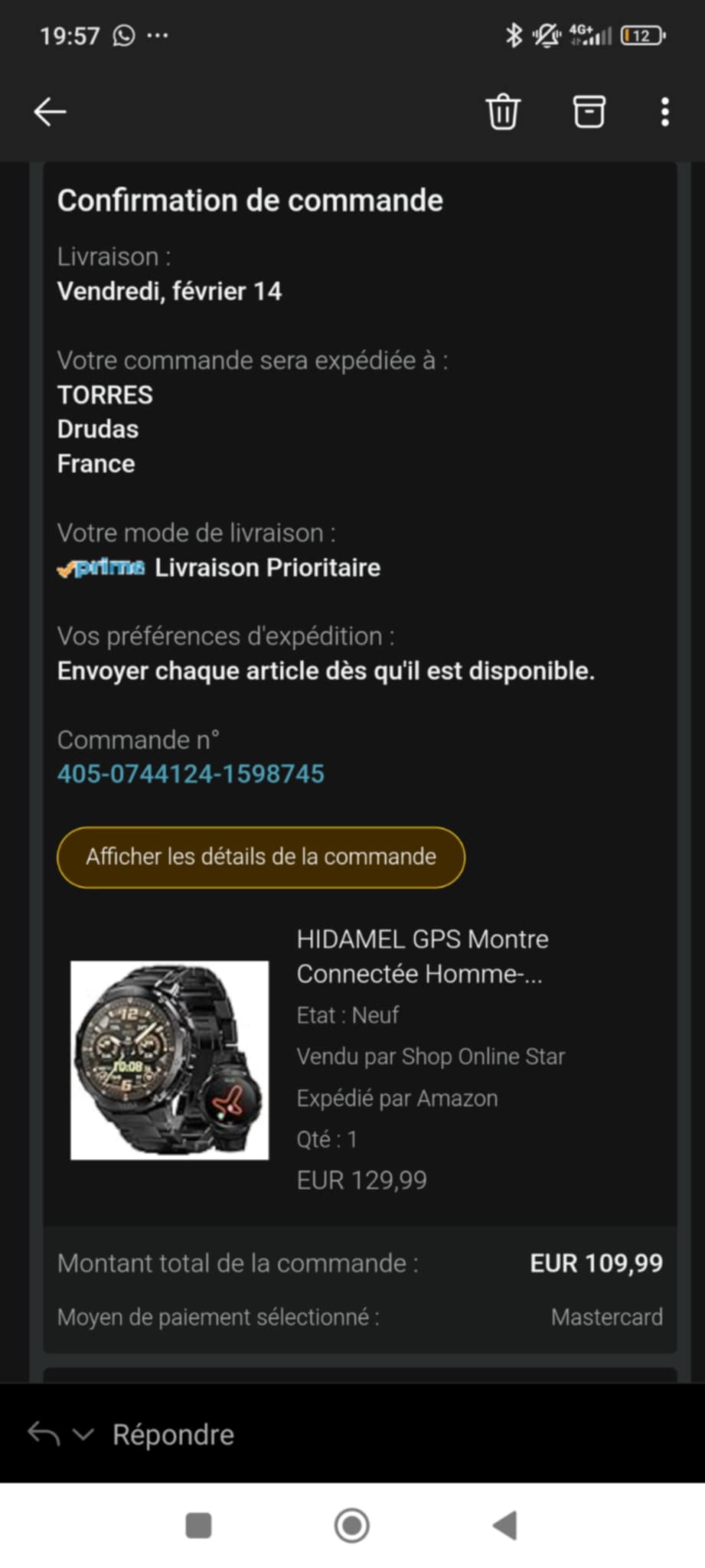Open the three-dot overflow menu
The width and height of the screenshot is (705, 1568).
tap(664, 112)
